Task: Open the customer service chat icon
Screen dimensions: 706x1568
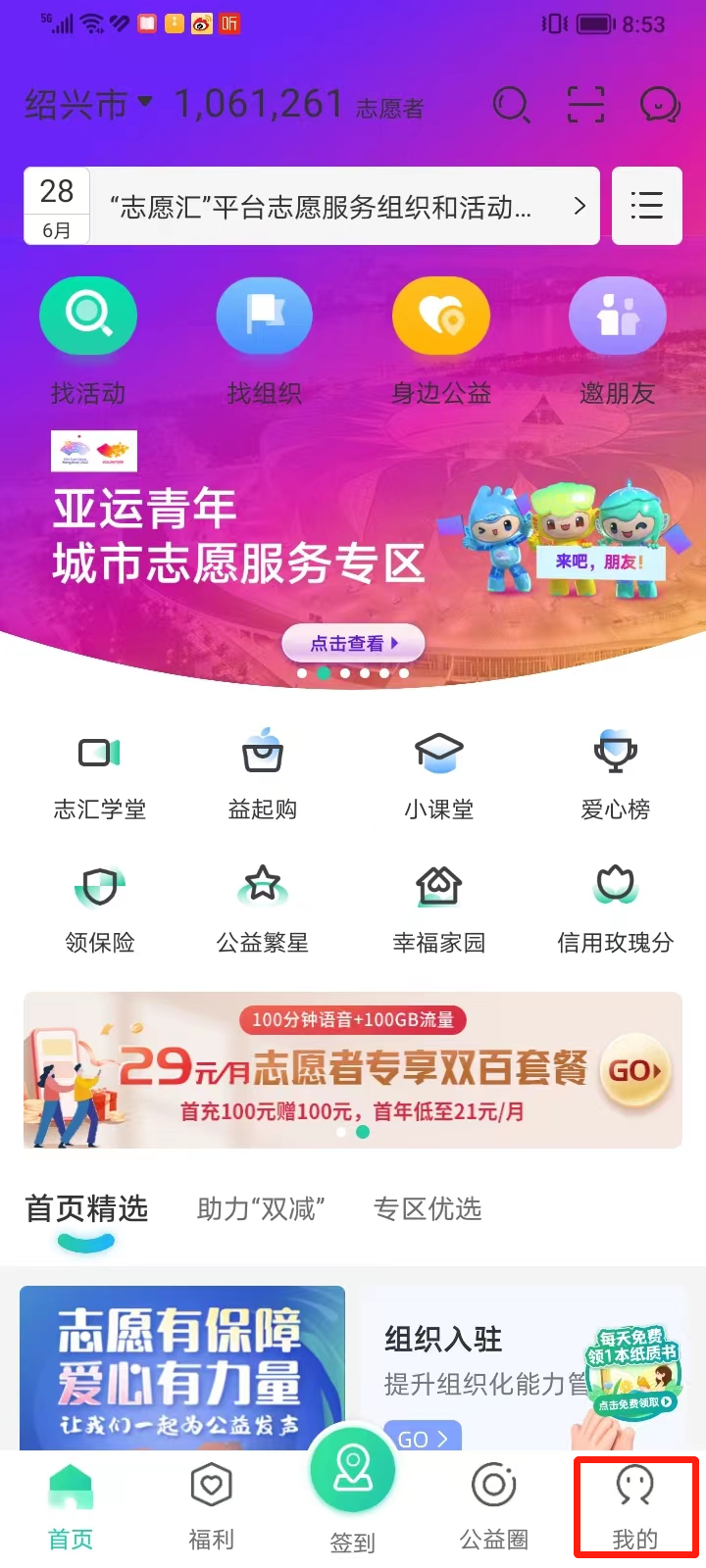Action: (660, 104)
